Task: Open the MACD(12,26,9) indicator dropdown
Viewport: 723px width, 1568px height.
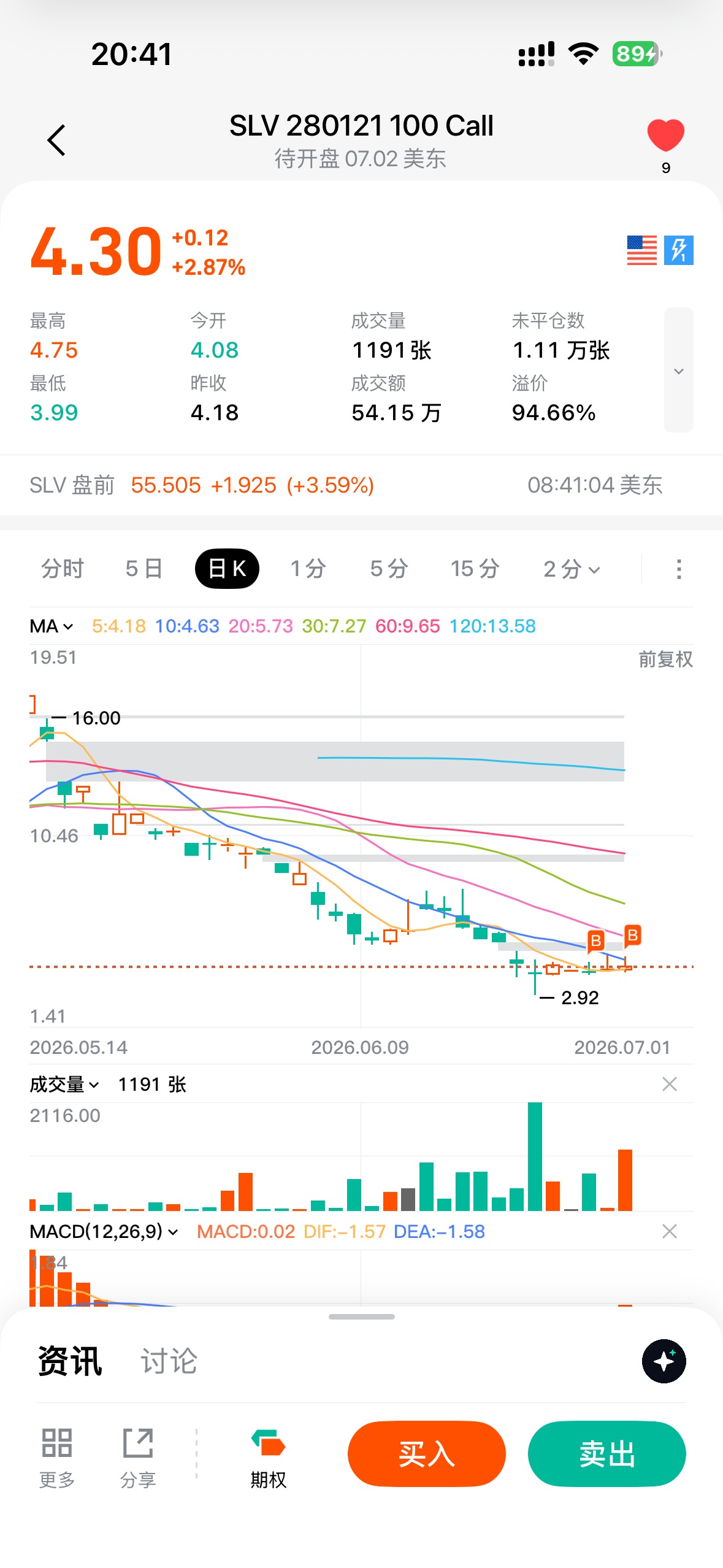Action: coord(104,1231)
